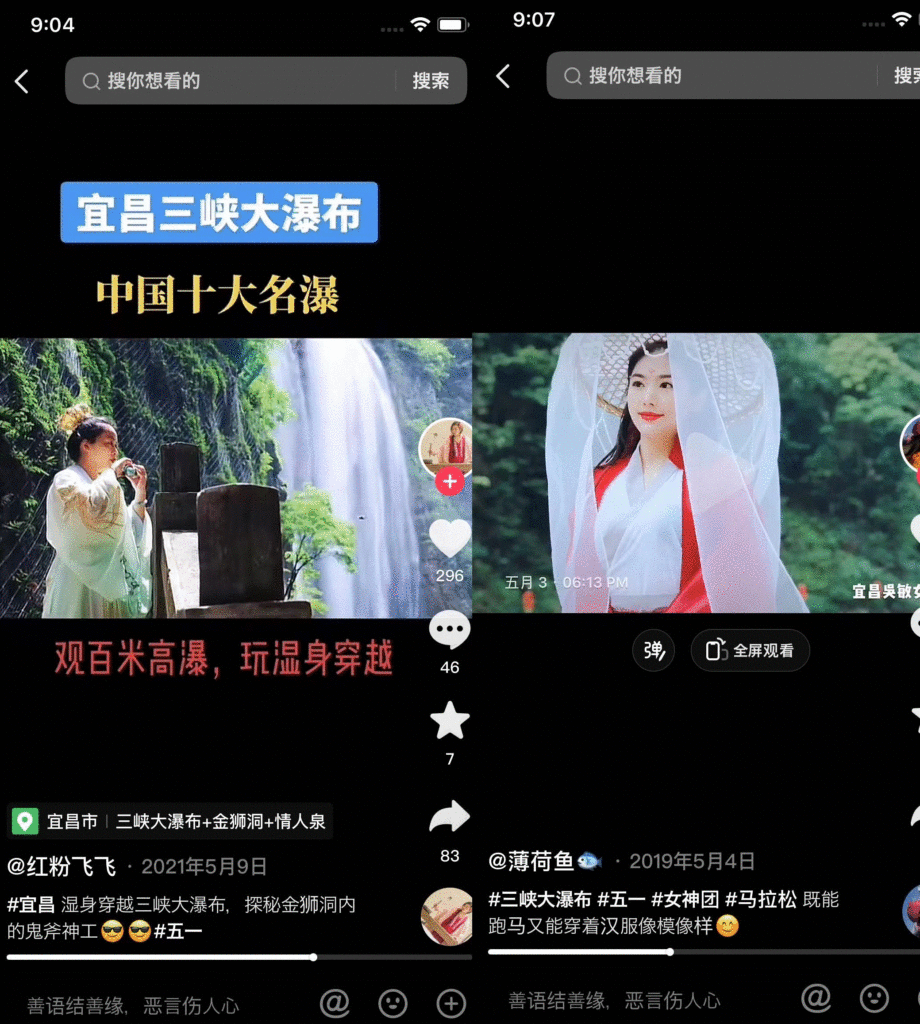Image resolution: width=920 pixels, height=1024 pixels.
Task: Open location tag 宜昌市 三峡大瀑布+金狮洞+情人泉
Action: pos(170,822)
